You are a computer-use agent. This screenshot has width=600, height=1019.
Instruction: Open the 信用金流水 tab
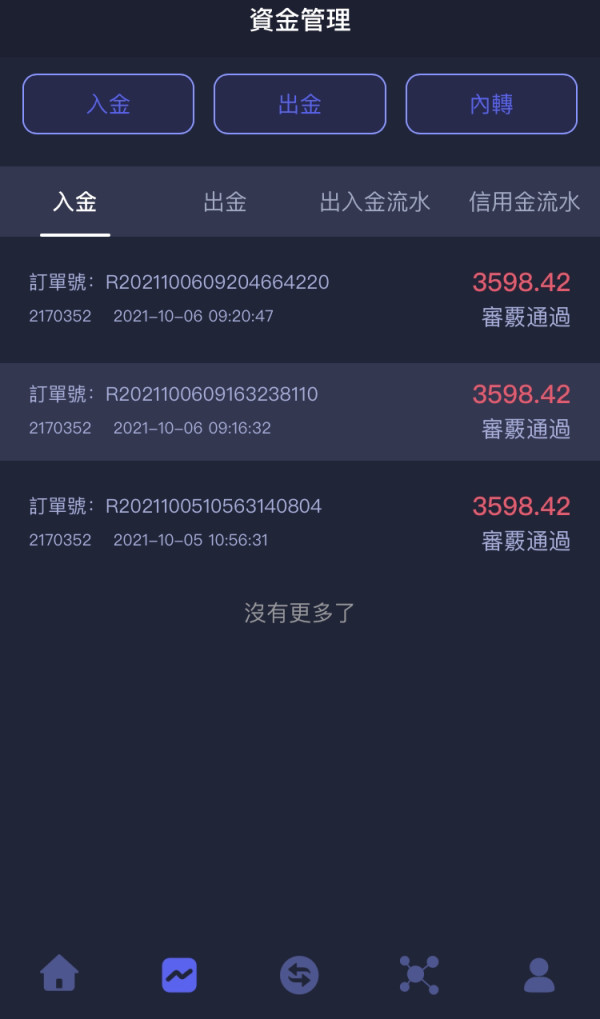525,202
